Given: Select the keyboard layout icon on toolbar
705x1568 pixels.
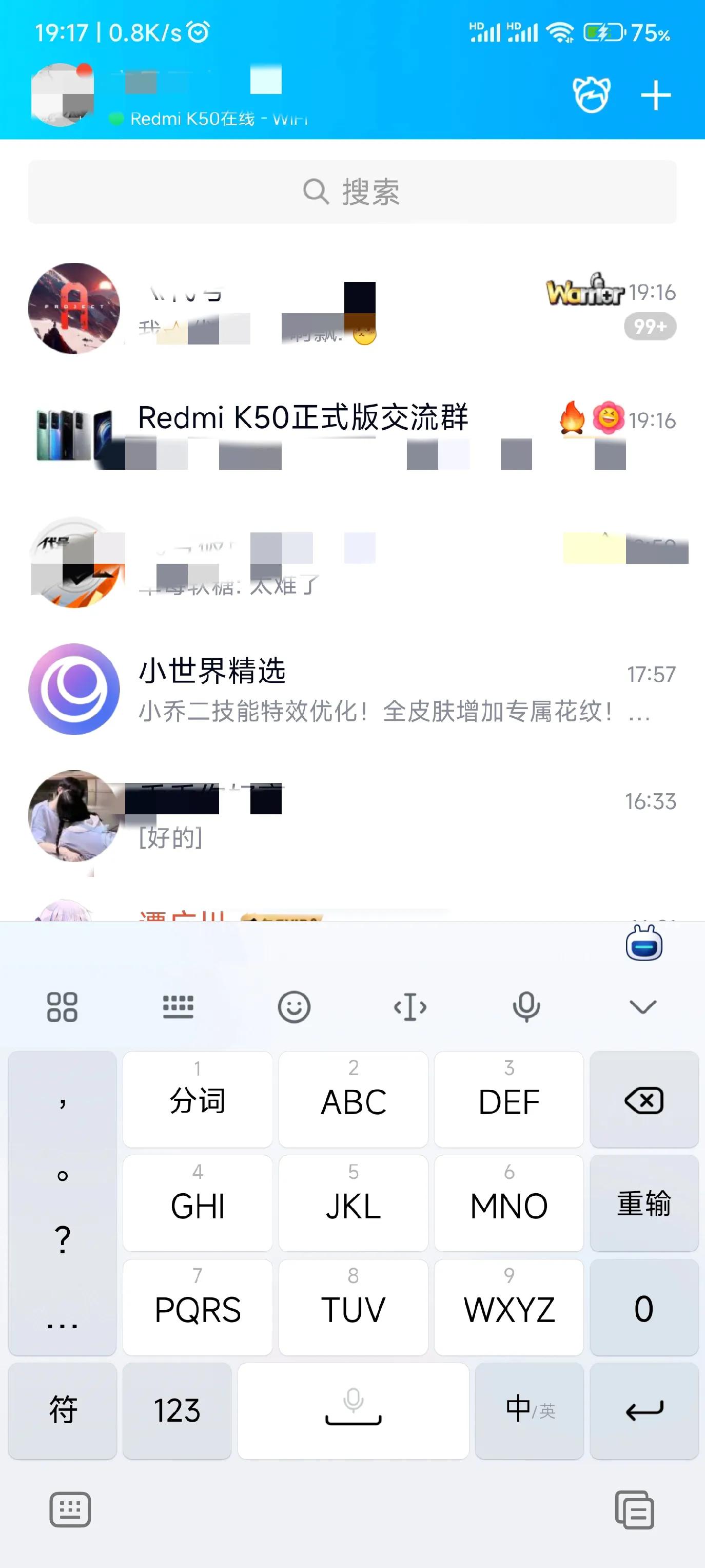Looking at the screenshot, I should point(177,1007).
